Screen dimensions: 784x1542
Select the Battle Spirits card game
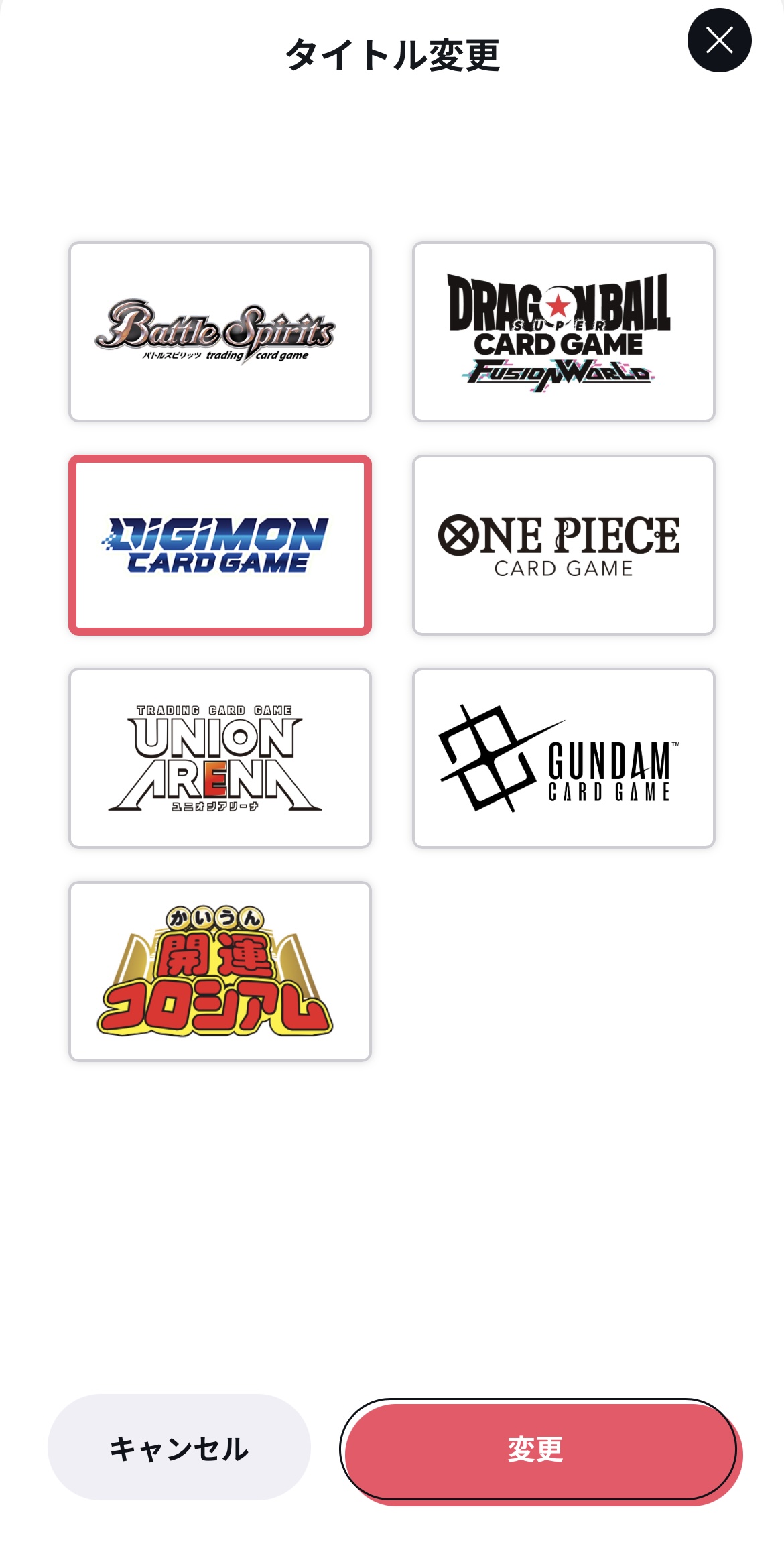[220, 332]
